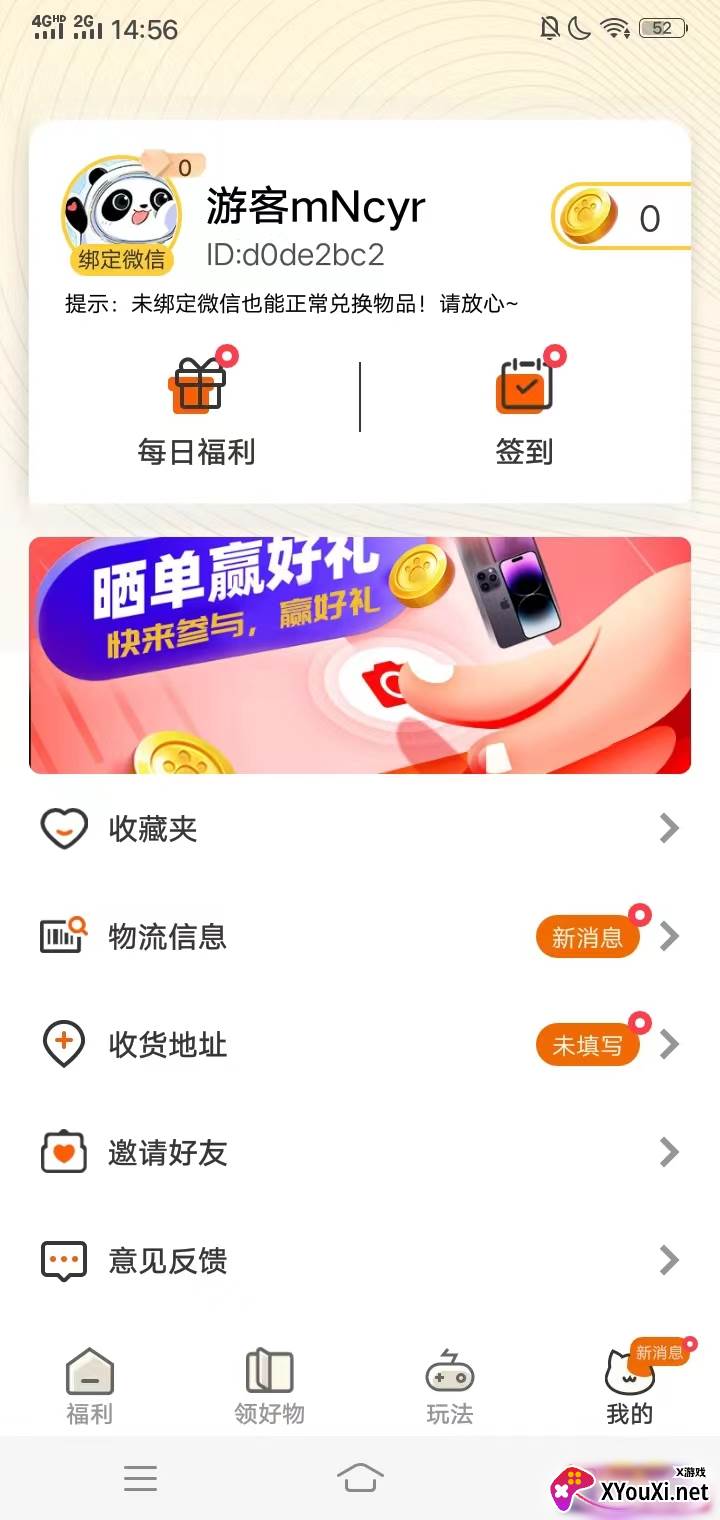Image resolution: width=720 pixels, height=1520 pixels.
Task: Open 意见反馈 feedback
Action: pos(360,1260)
